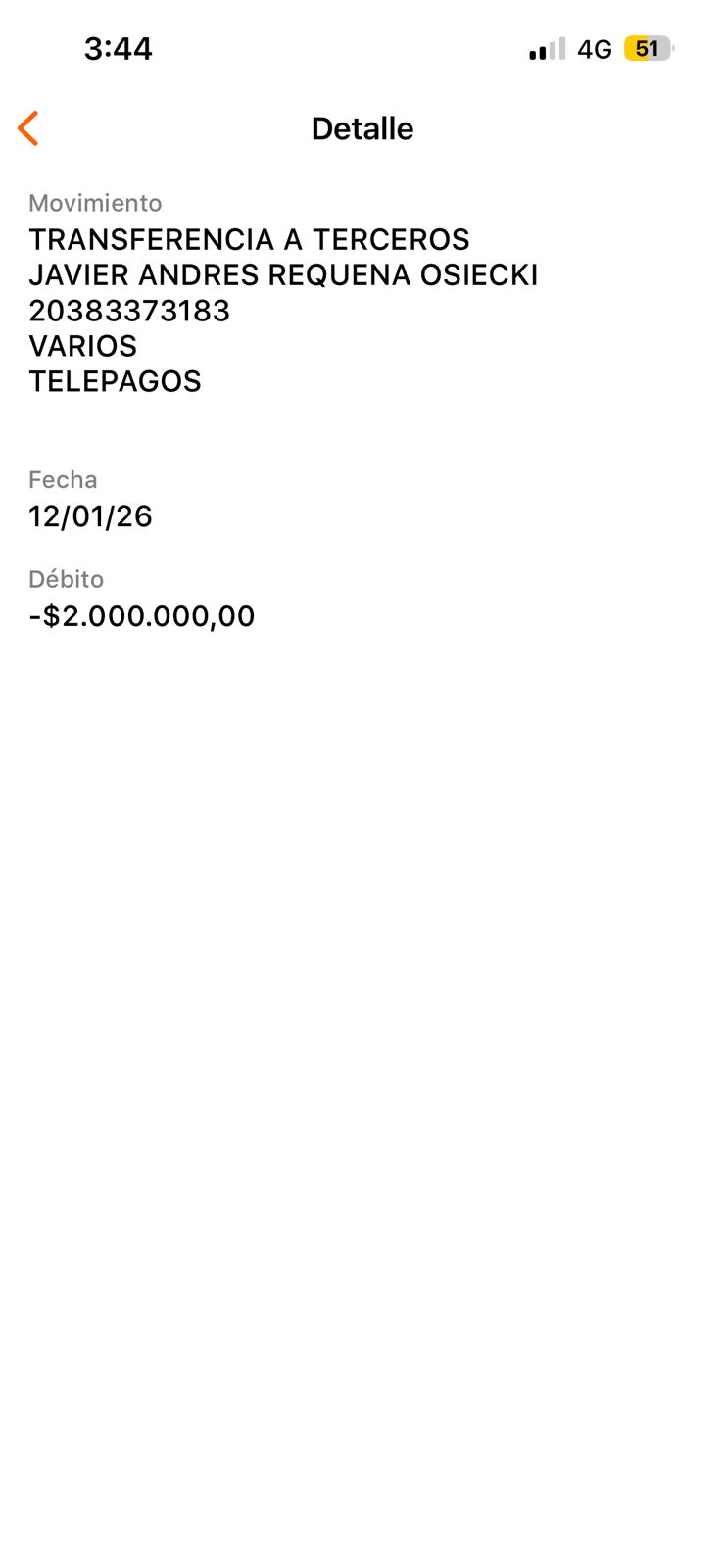This screenshot has width=724, height=1568.
Task: Go back from the Detalle screen
Action: pos(28,128)
